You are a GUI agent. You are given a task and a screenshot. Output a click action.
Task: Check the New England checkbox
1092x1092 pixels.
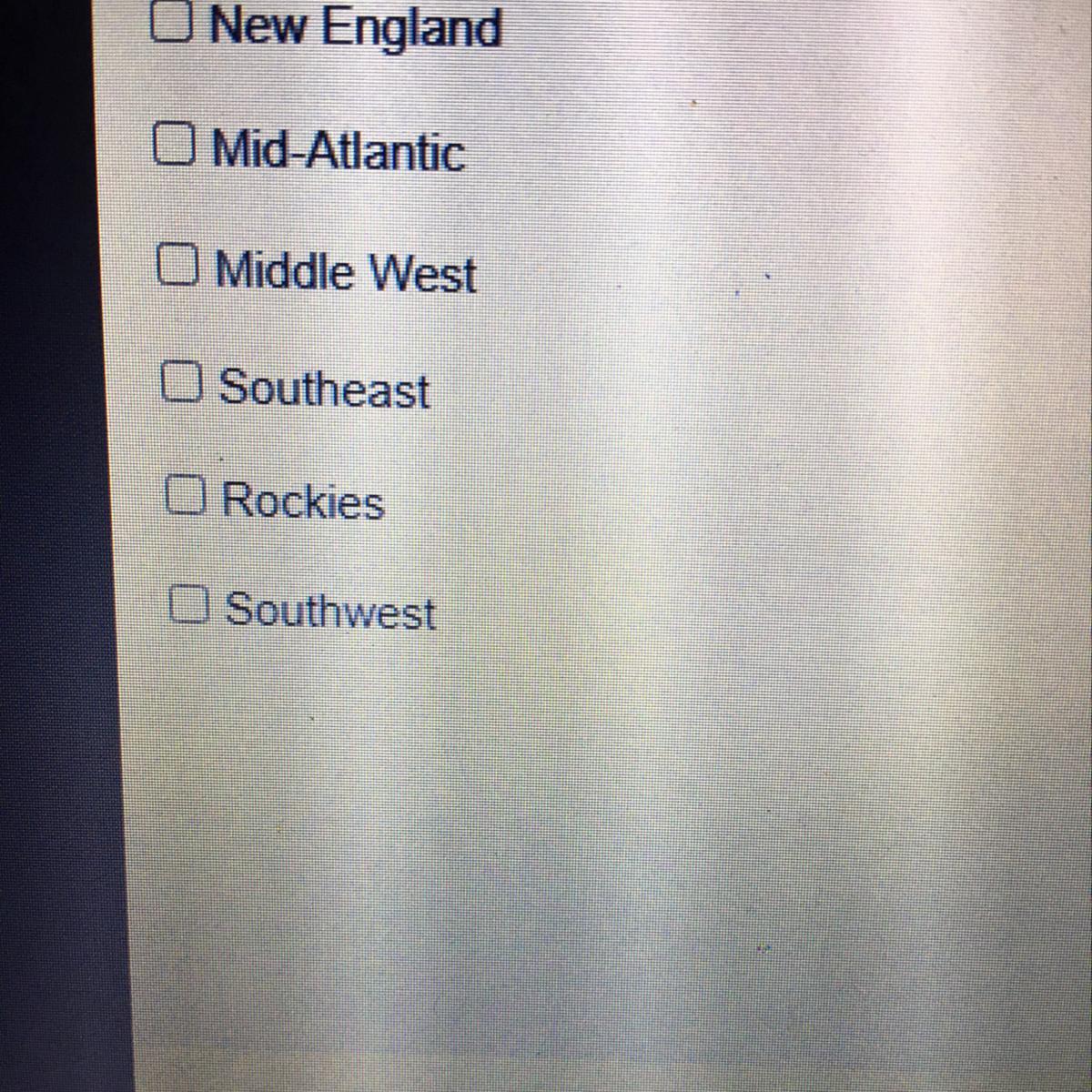click(171, 22)
